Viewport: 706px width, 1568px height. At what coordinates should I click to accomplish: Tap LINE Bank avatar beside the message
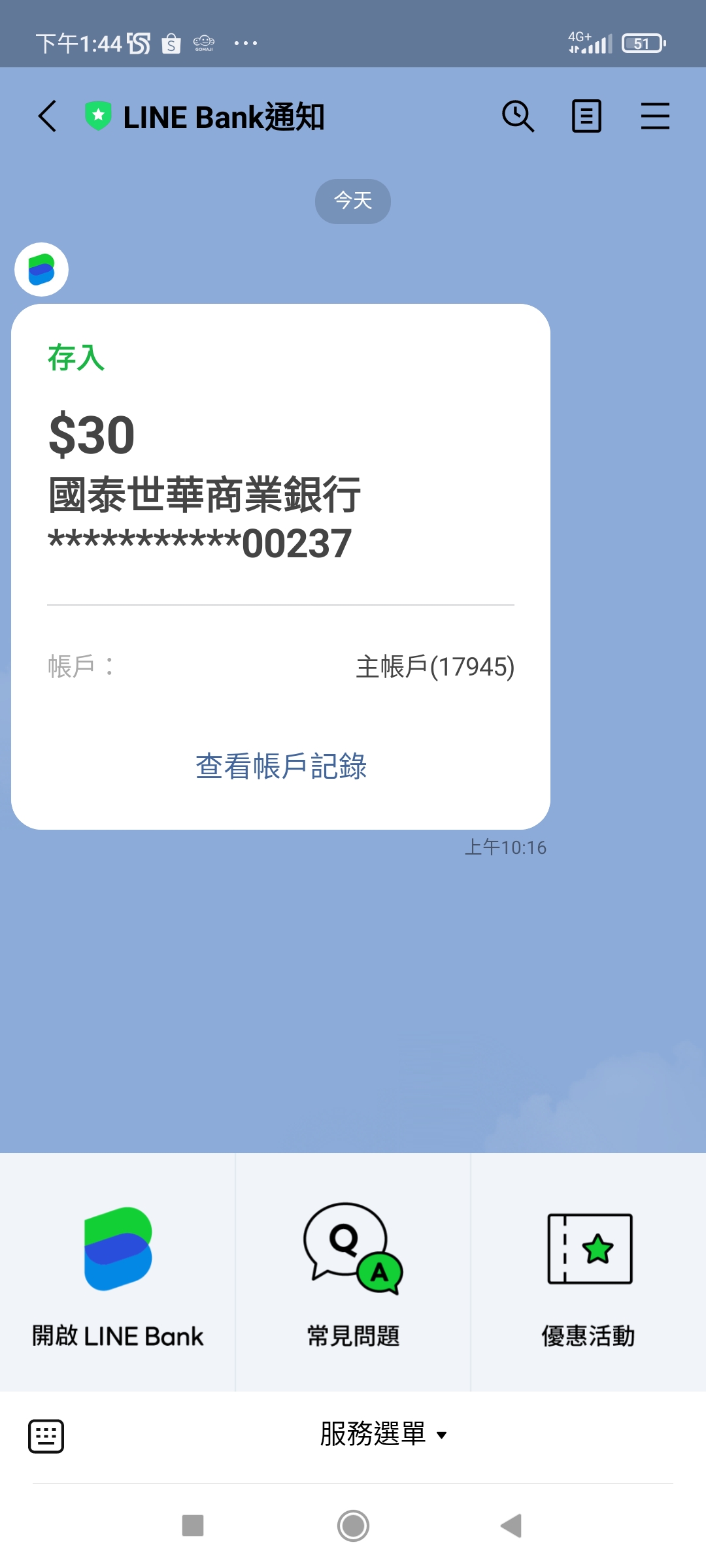(x=41, y=269)
